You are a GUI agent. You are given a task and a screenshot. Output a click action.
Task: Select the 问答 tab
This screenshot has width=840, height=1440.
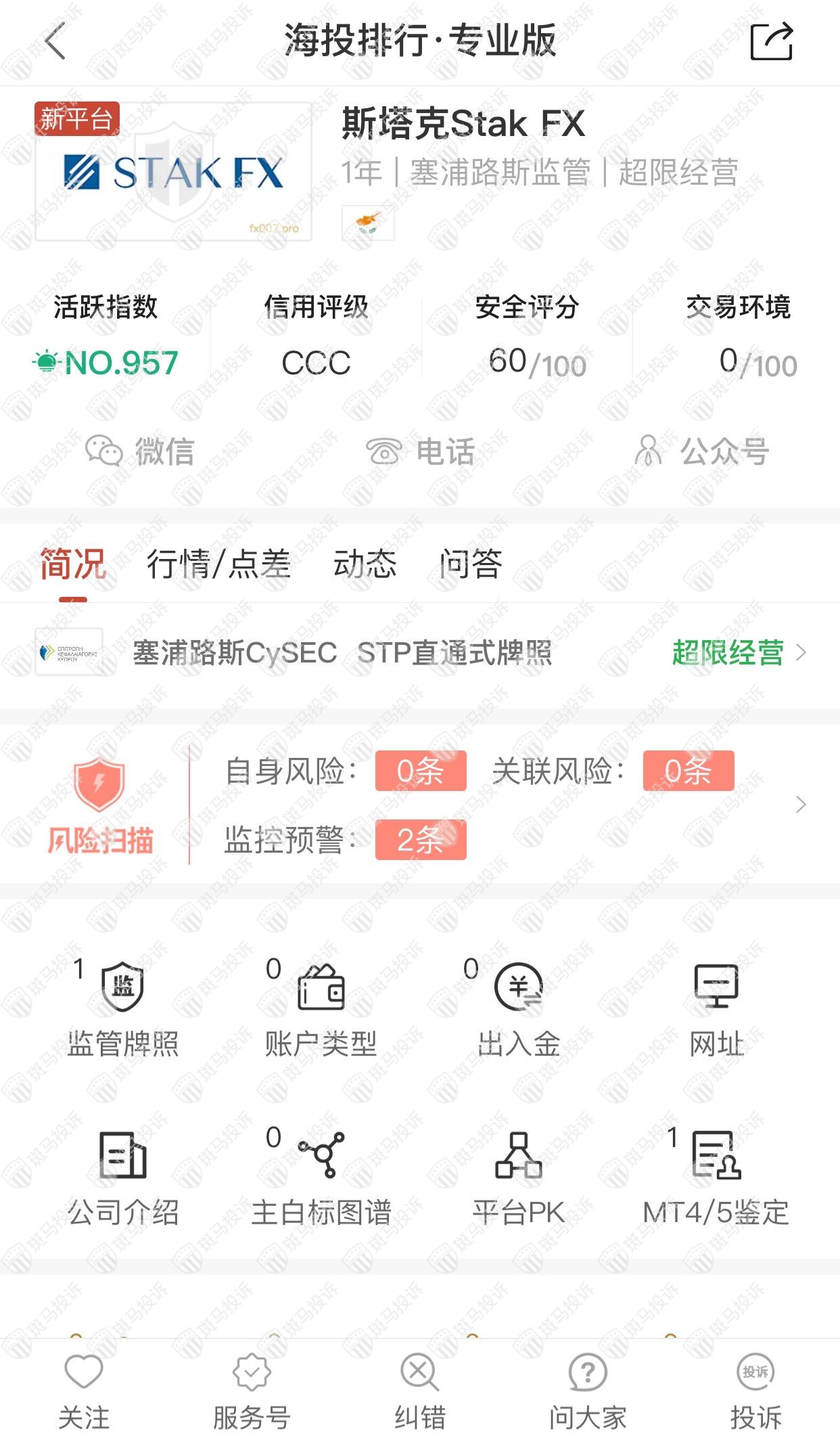click(x=470, y=564)
